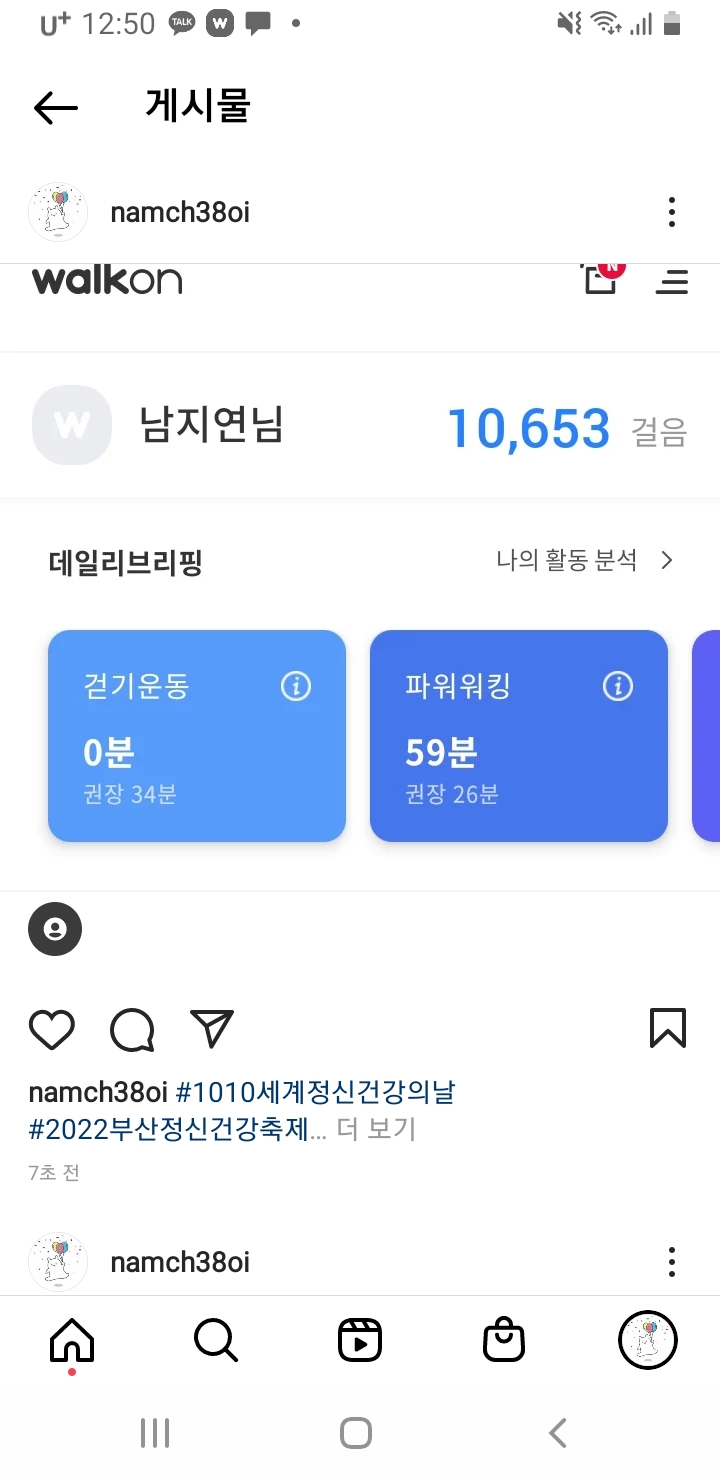Open the #1010세계정신건강의날 hashtag

tap(315, 1092)
